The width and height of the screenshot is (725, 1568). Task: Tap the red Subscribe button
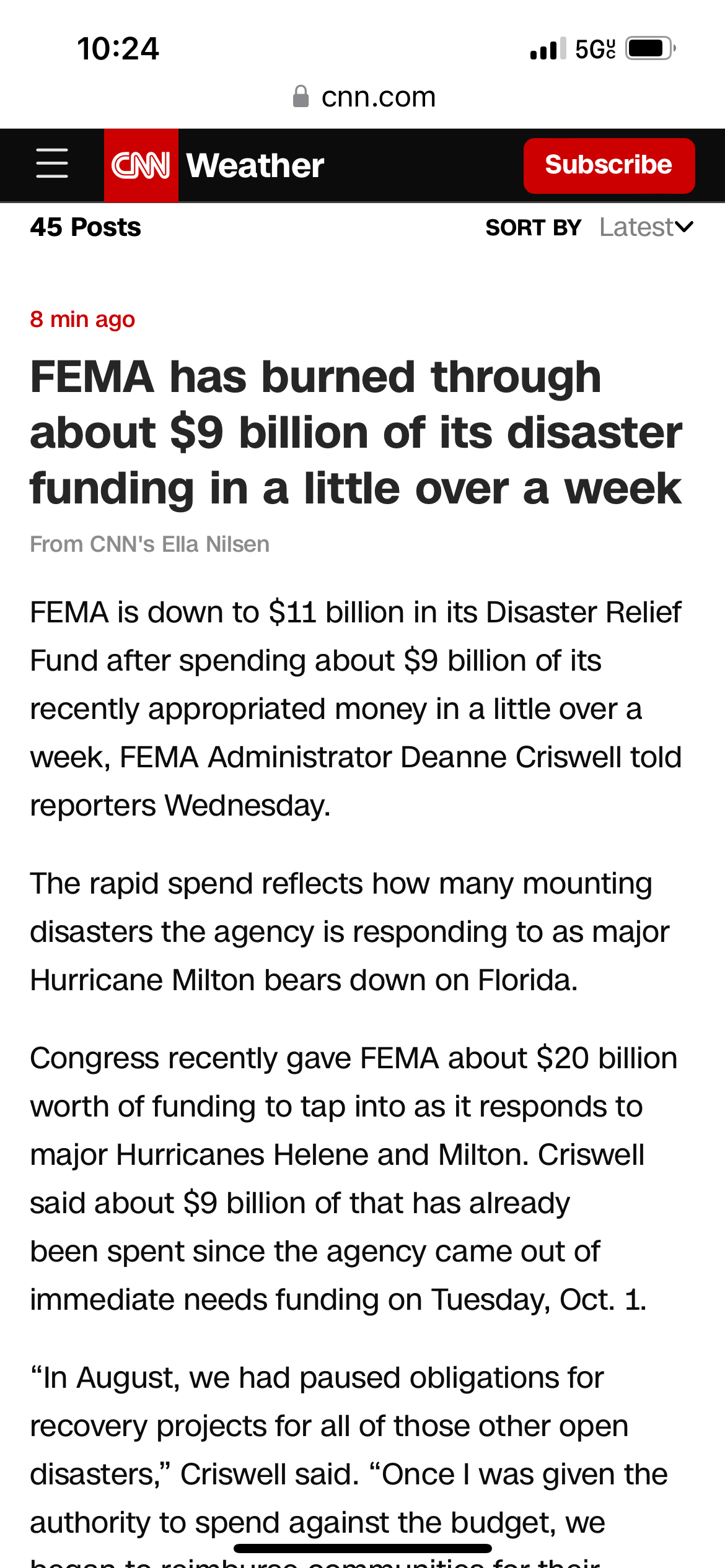point(609,165)
